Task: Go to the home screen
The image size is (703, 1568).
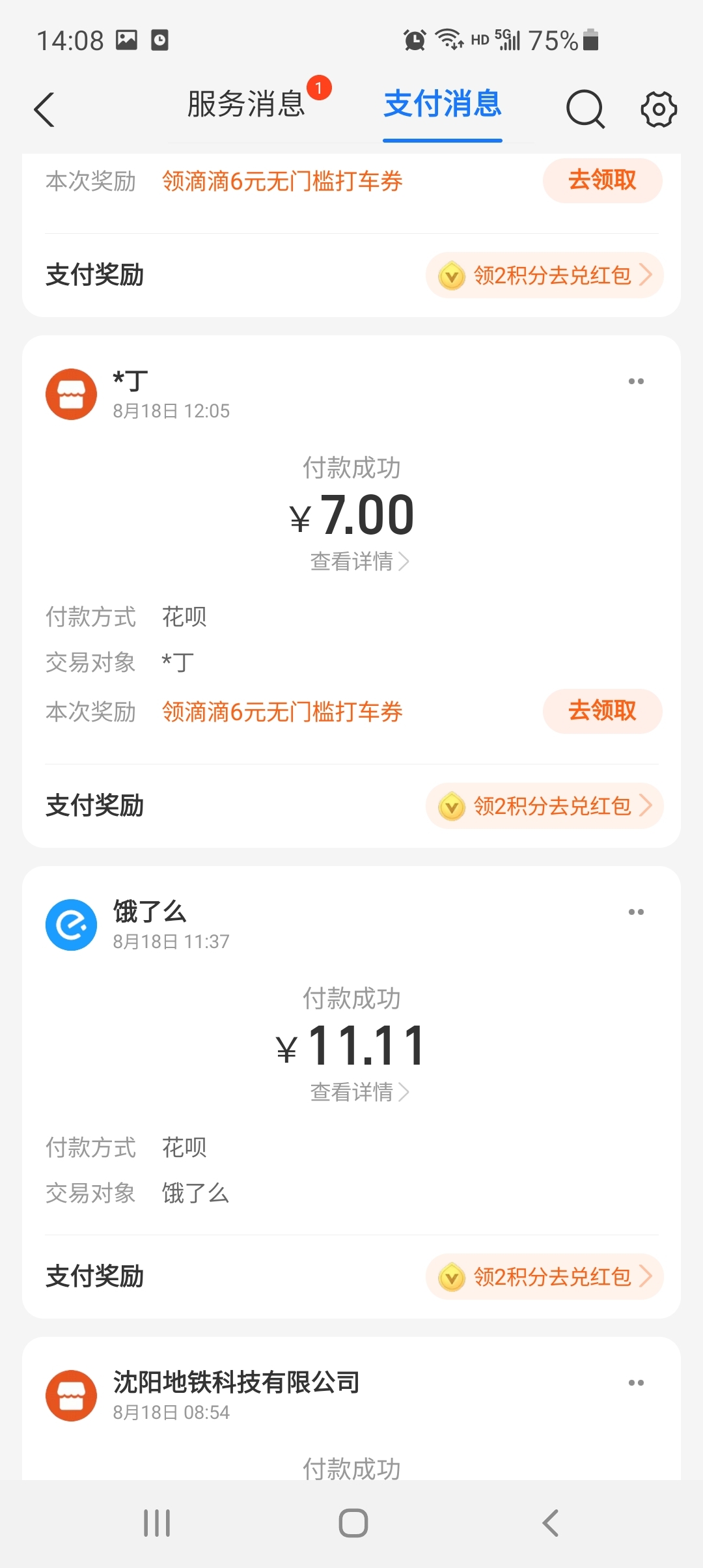Action: [x=353, y=1523]
